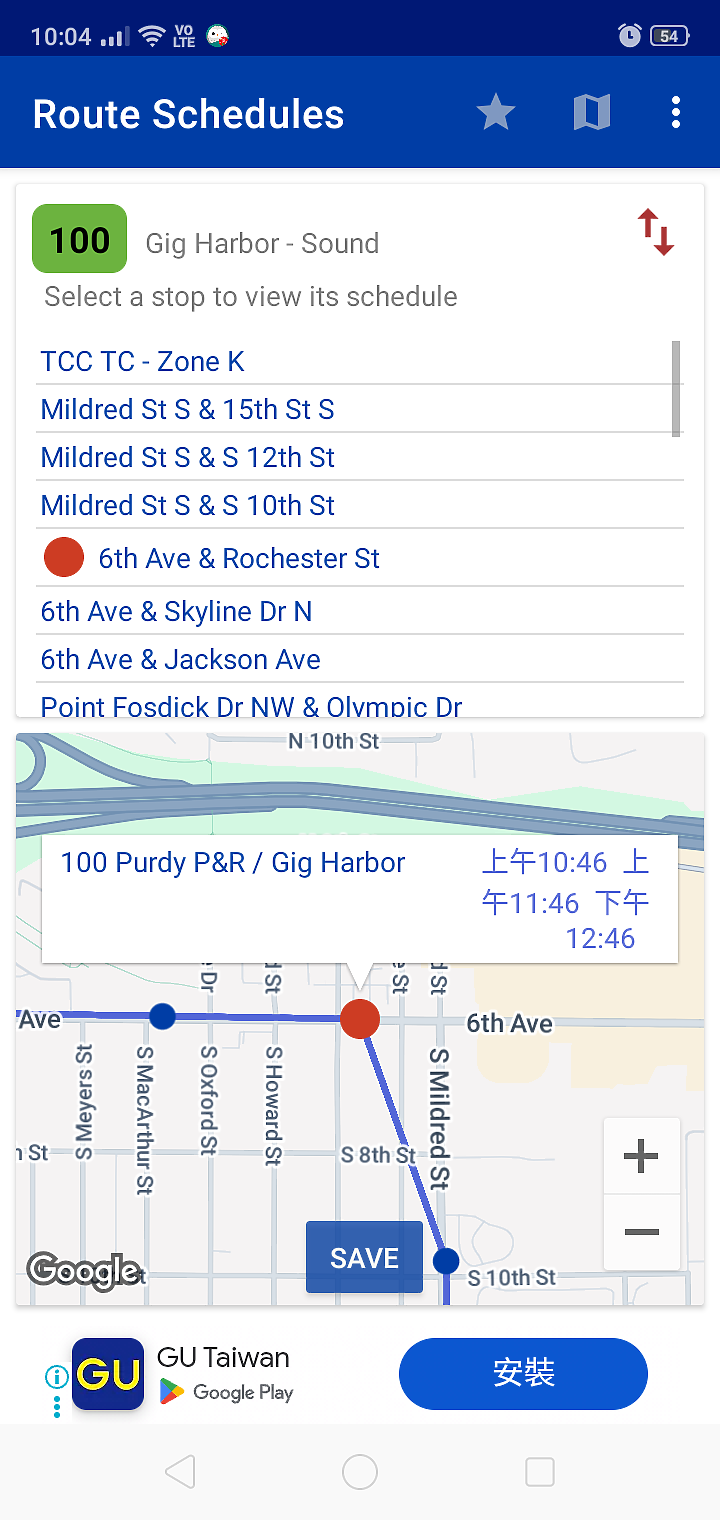Reverse route direction with the arrows icon
Screen dimensions: 720x1520
(x=656, y=232)
